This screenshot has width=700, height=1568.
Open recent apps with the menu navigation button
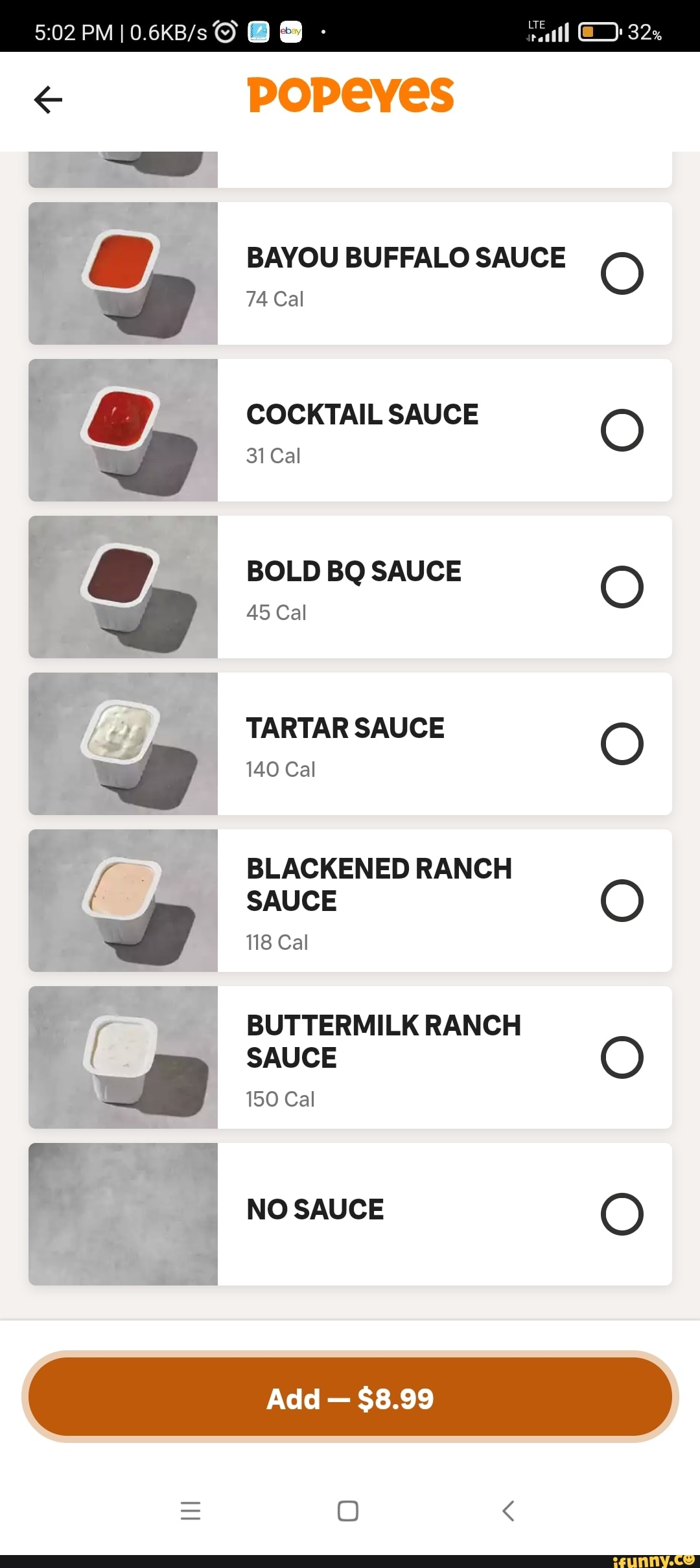(191, 1512)
